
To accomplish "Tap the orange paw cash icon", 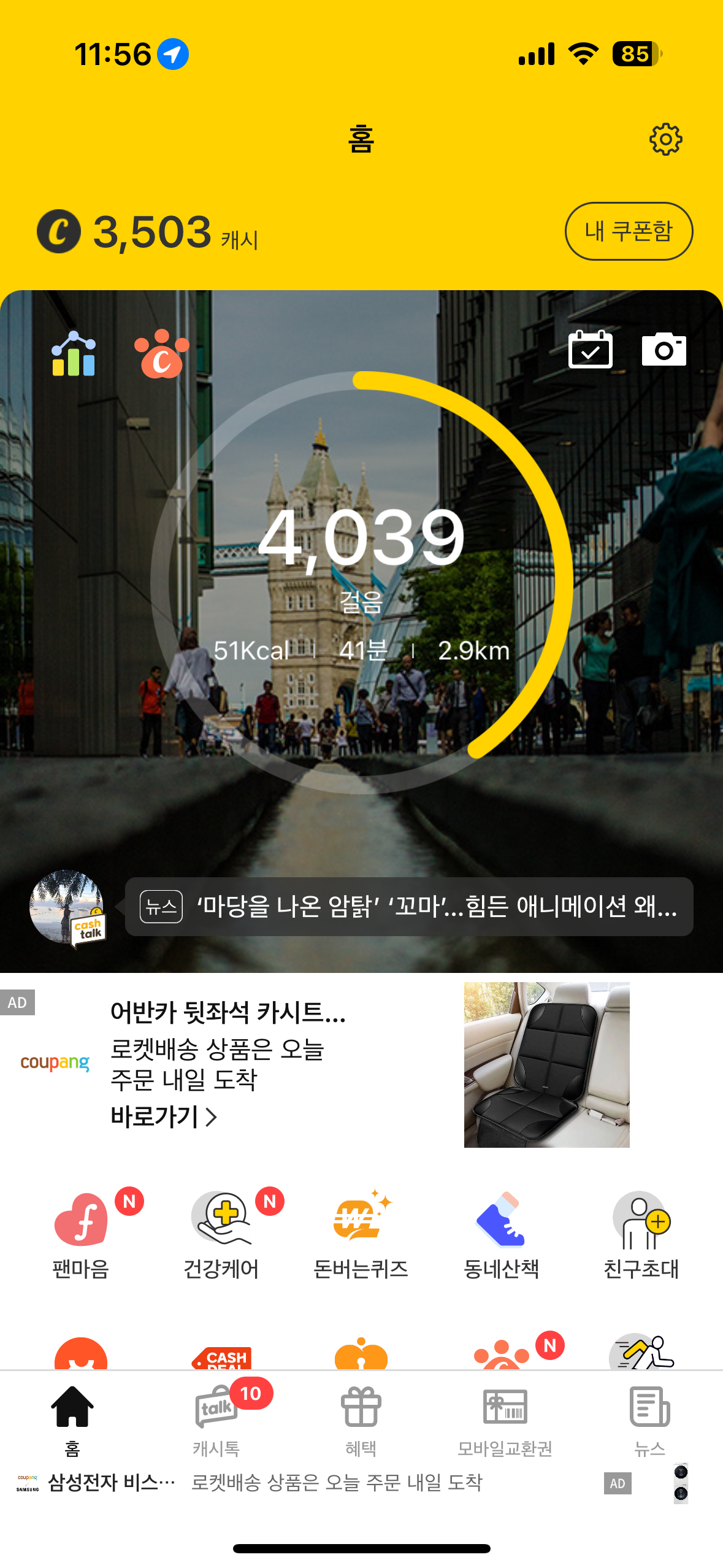I will (x=161, y=354).
